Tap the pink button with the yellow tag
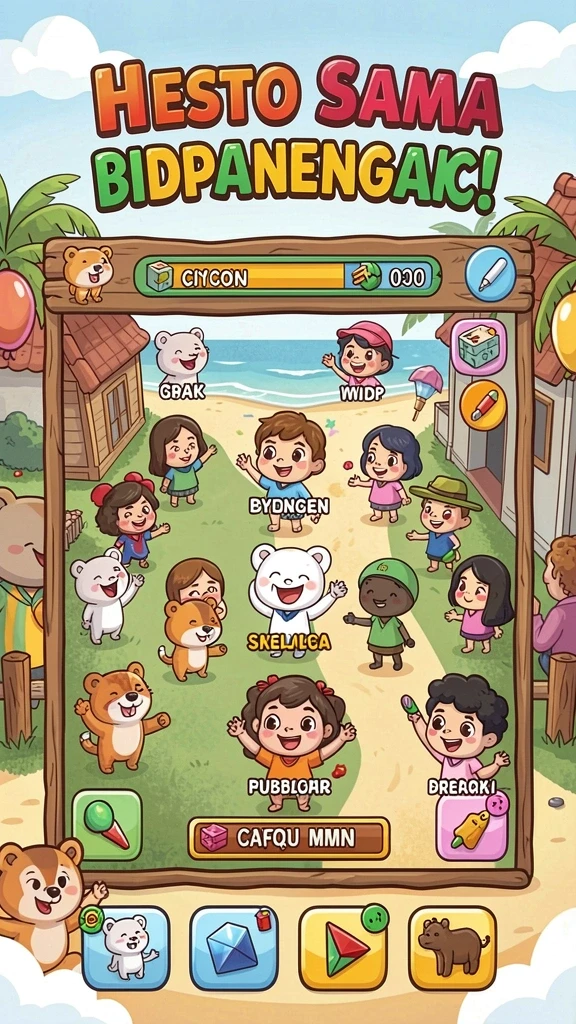This screenshot has height=1024, width=576. [472, 826]
